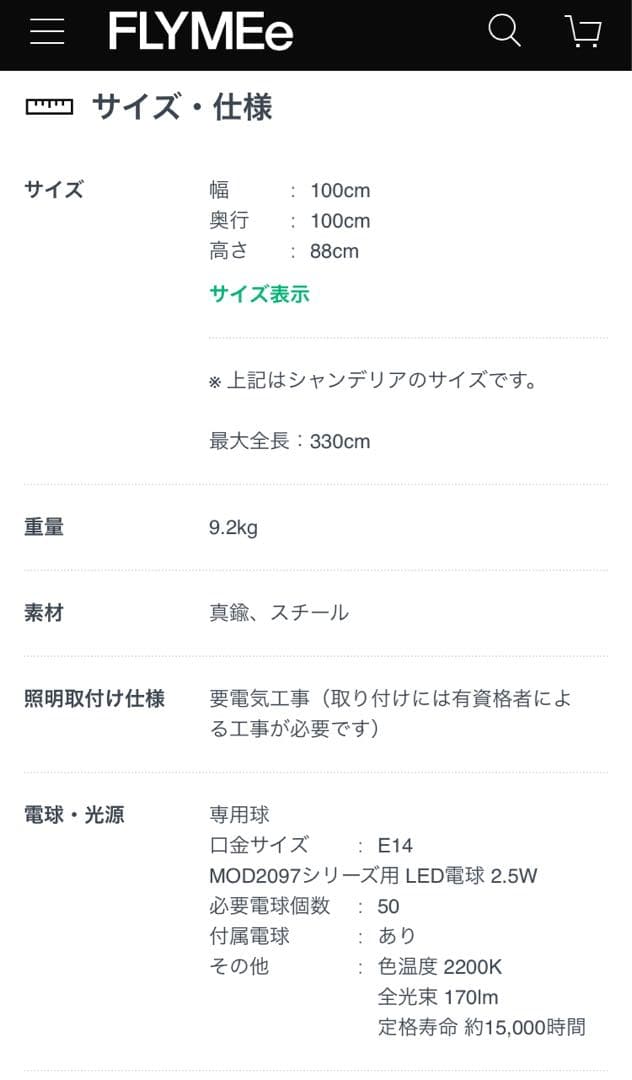This screenshot has height=1080, width=632.
Task: Open the hamburger navigation menu
Action: [47, 32]
